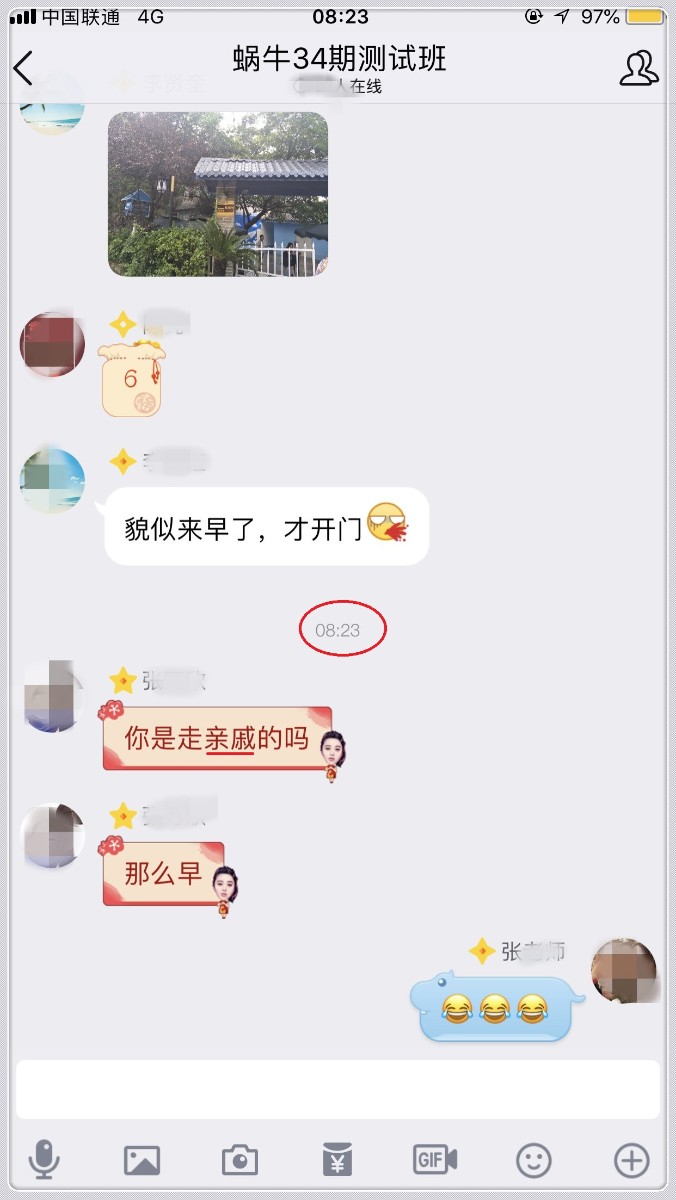
Task: Tap the message input field
Action: [337, 1089]
